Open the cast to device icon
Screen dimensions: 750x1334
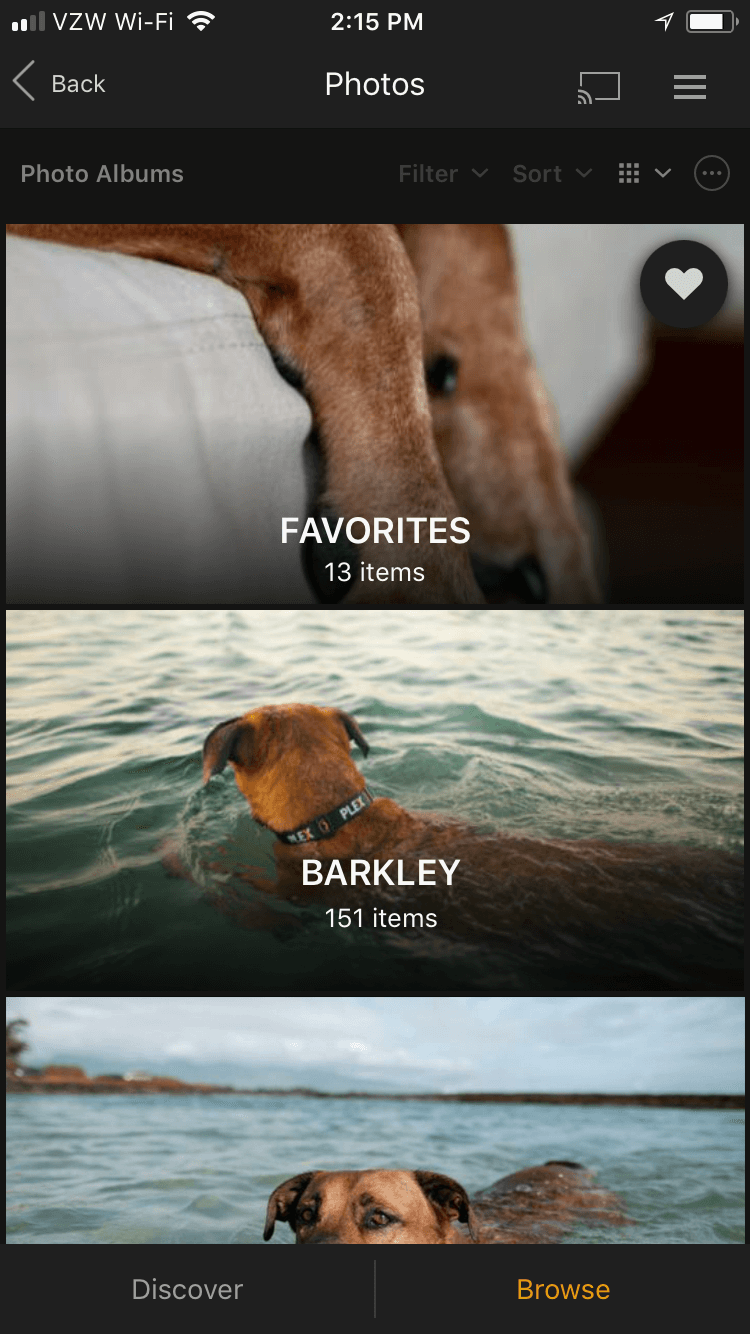point(598,87)
